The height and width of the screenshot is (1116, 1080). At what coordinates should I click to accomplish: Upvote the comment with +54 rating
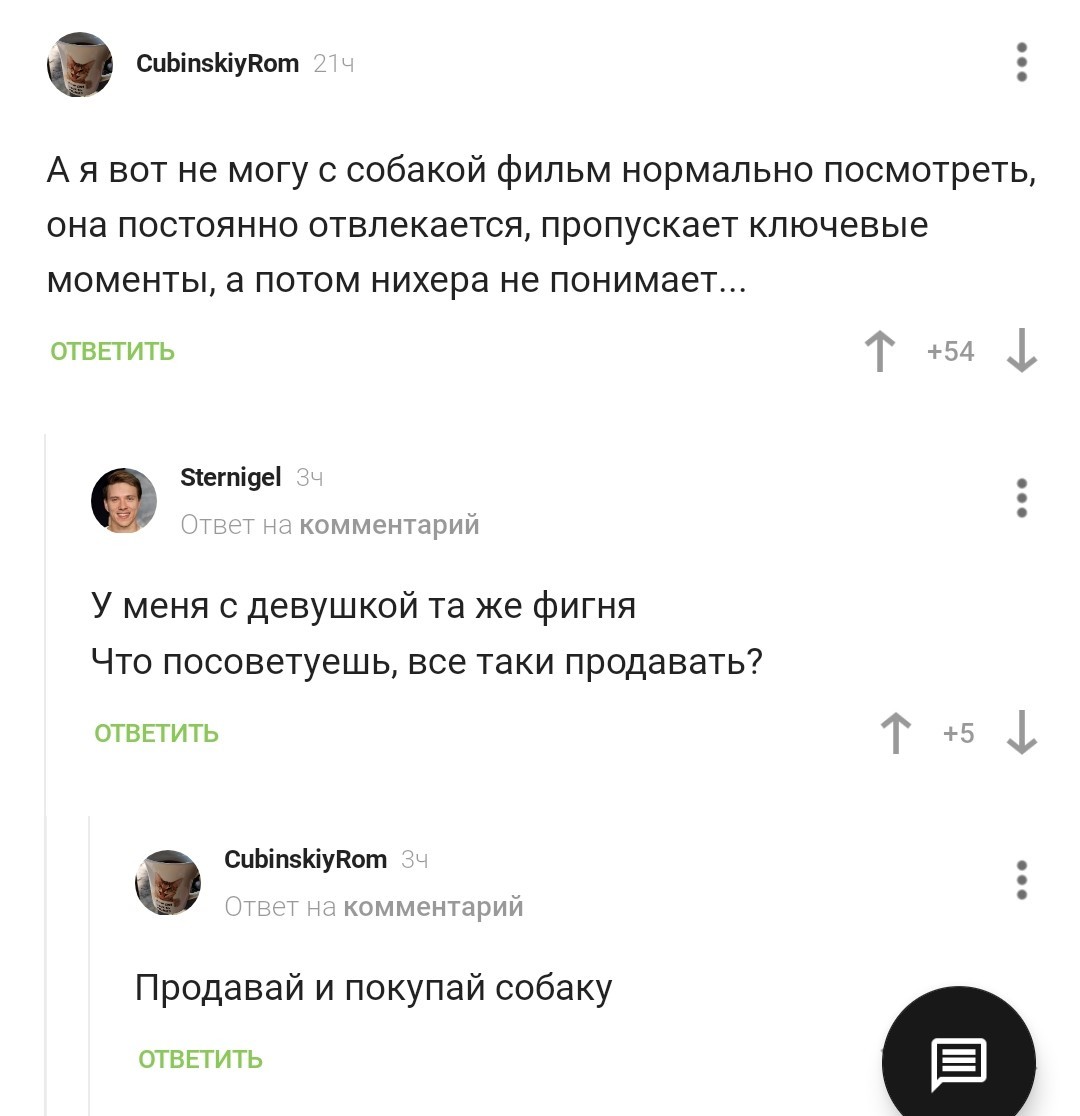tap(880, 352)
